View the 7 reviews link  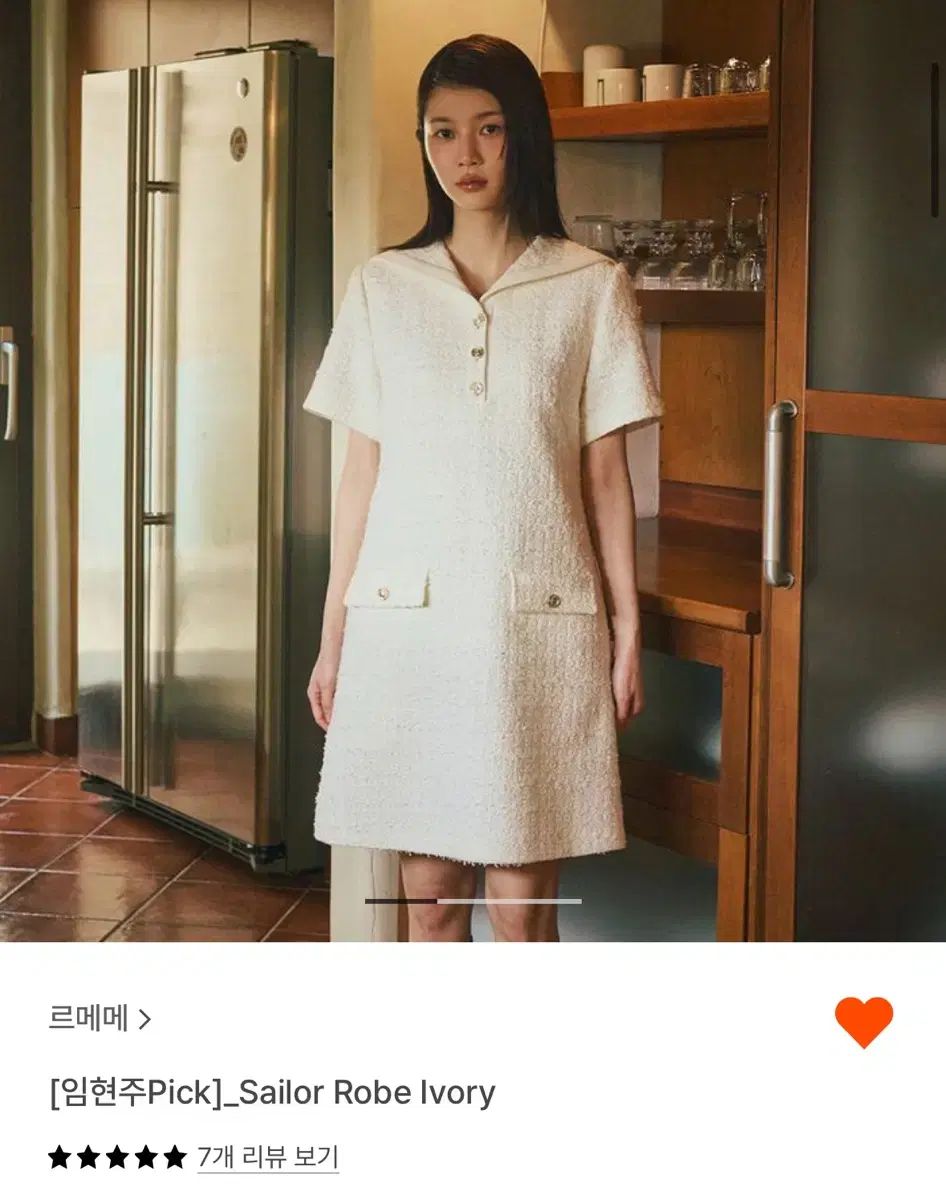point(267,1157)
